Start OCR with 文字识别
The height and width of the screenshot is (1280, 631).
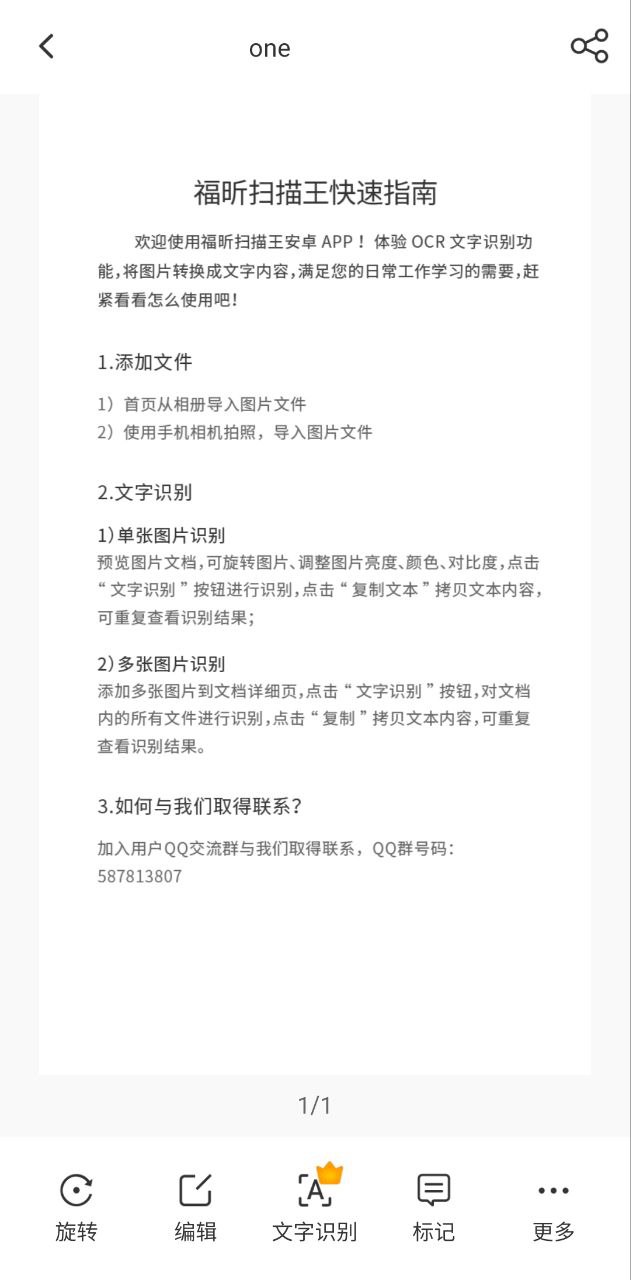[314, 1206]
